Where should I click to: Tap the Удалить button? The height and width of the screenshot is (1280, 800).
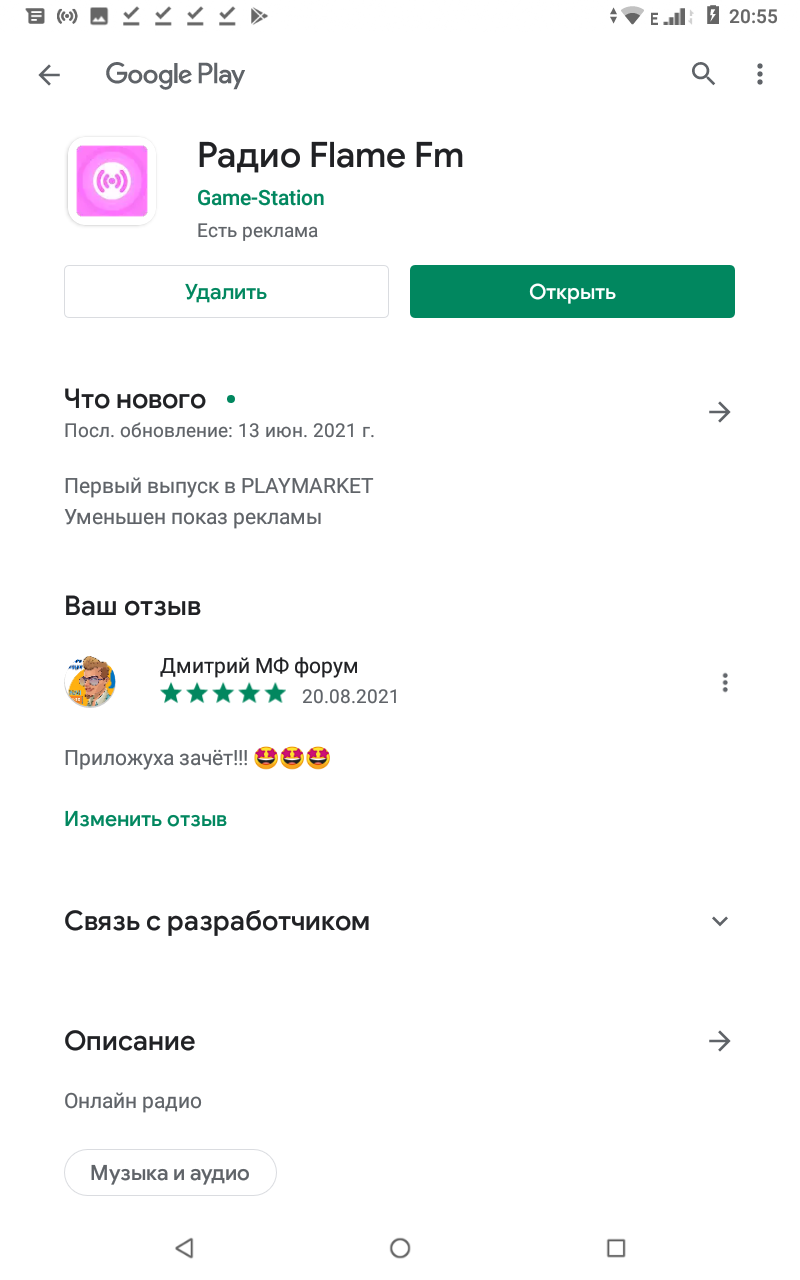pos(226,292)
